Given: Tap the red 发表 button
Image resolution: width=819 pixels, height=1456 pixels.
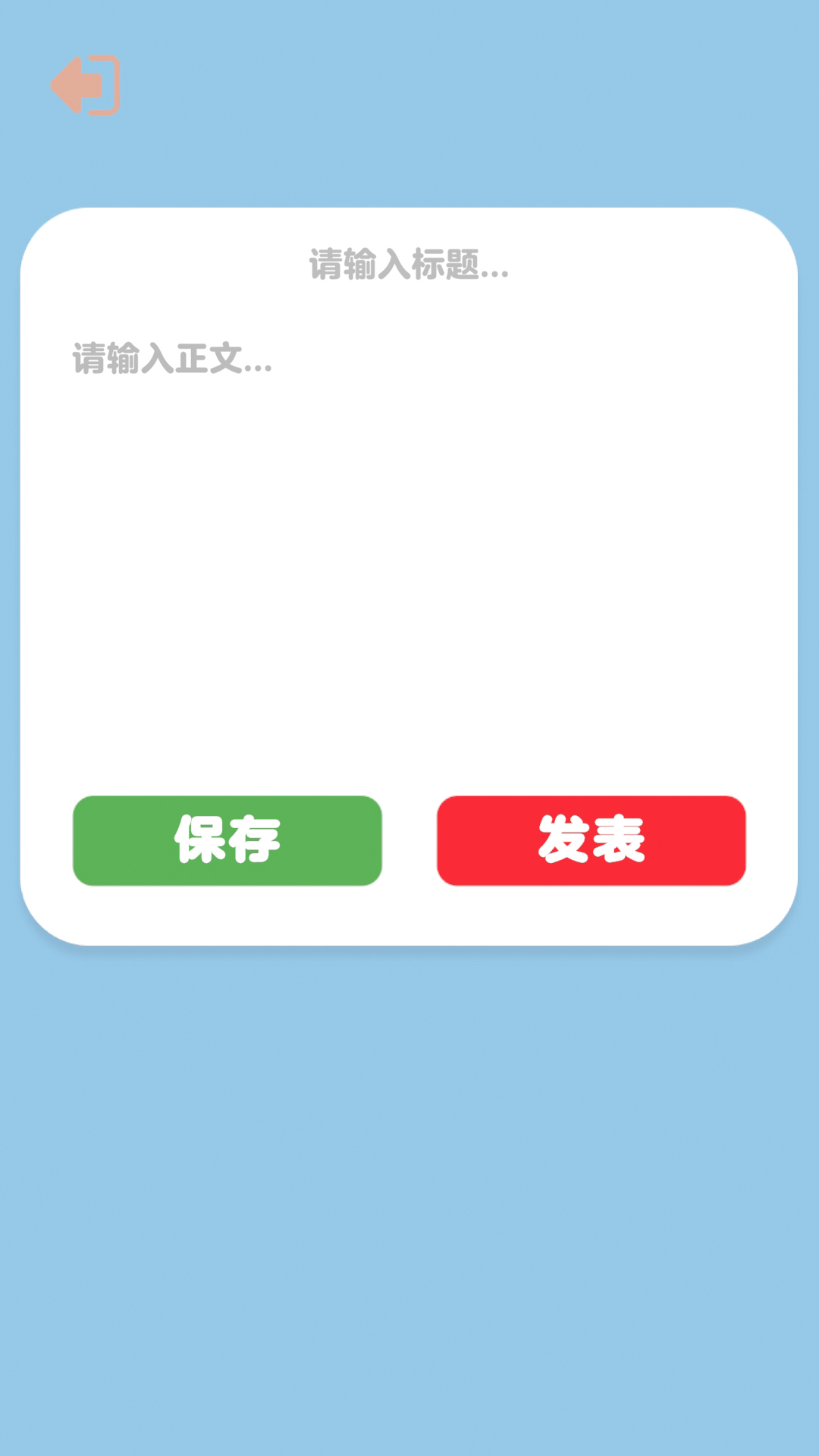Looking at the screenshot, I should coord(591,840).
